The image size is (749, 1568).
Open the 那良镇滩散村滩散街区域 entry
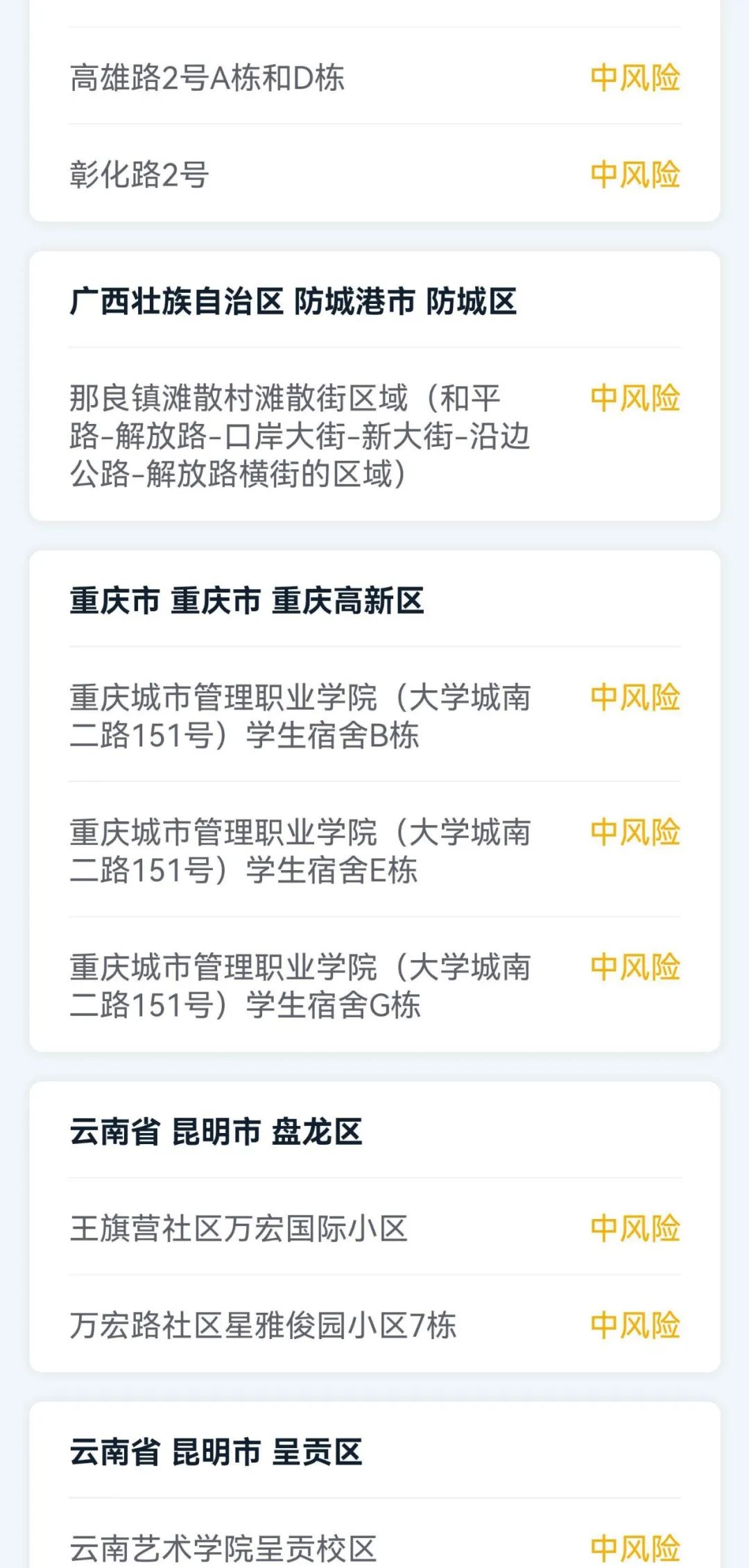click(x=298, y=436)
